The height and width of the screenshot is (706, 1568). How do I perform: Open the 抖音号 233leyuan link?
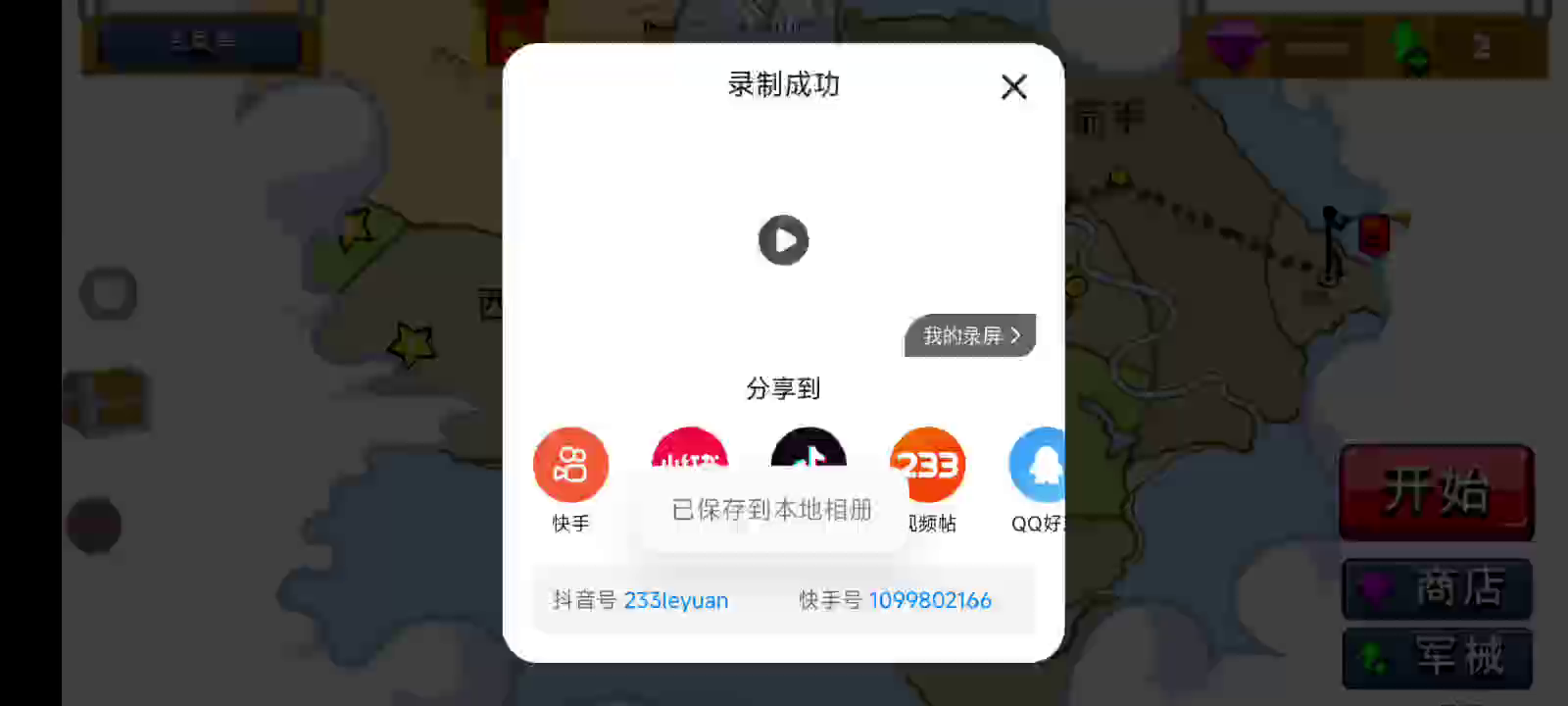[675, 600]
